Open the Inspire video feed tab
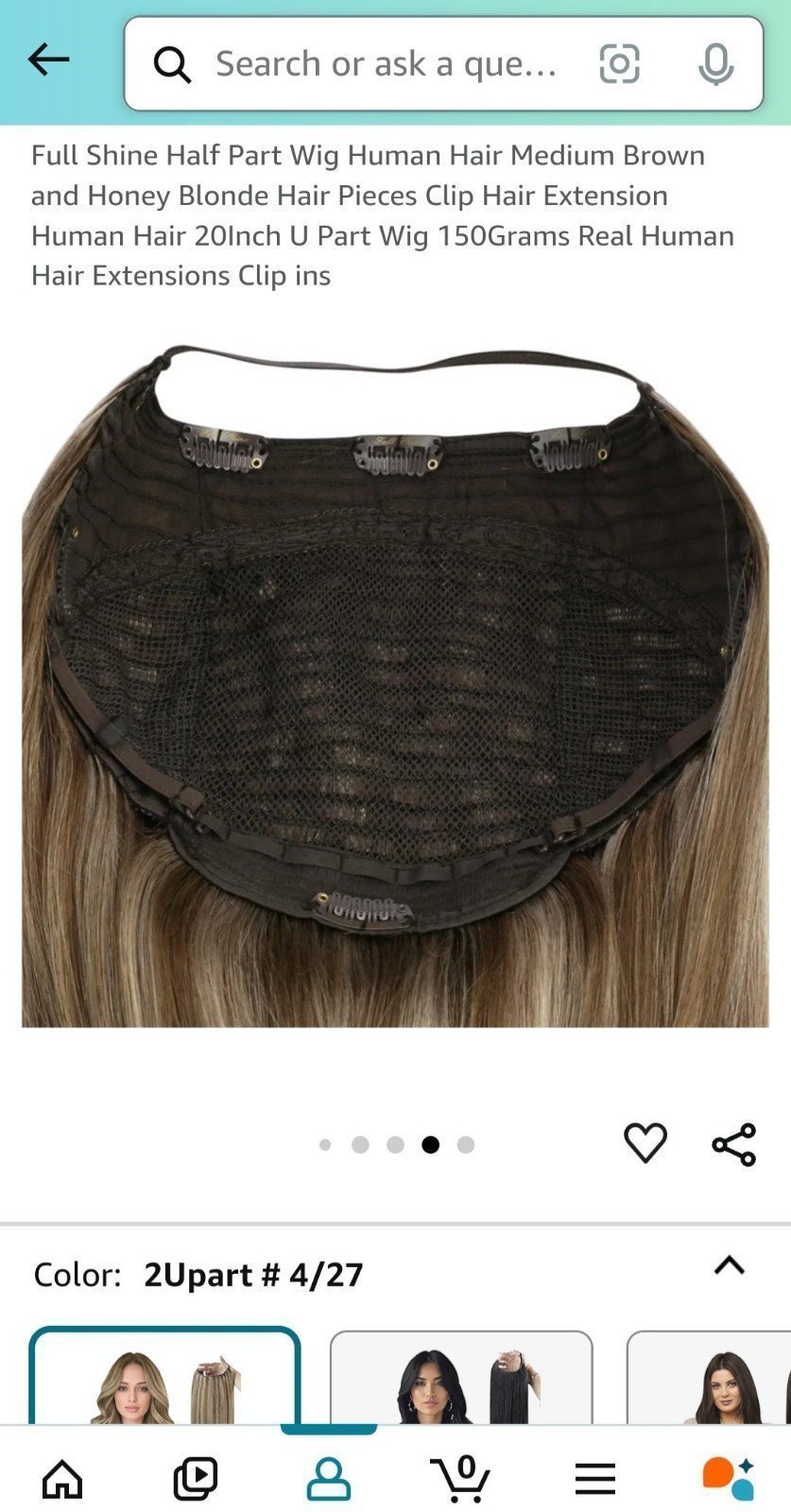This screenshot has height=1512, width=791. point(196,1478)
